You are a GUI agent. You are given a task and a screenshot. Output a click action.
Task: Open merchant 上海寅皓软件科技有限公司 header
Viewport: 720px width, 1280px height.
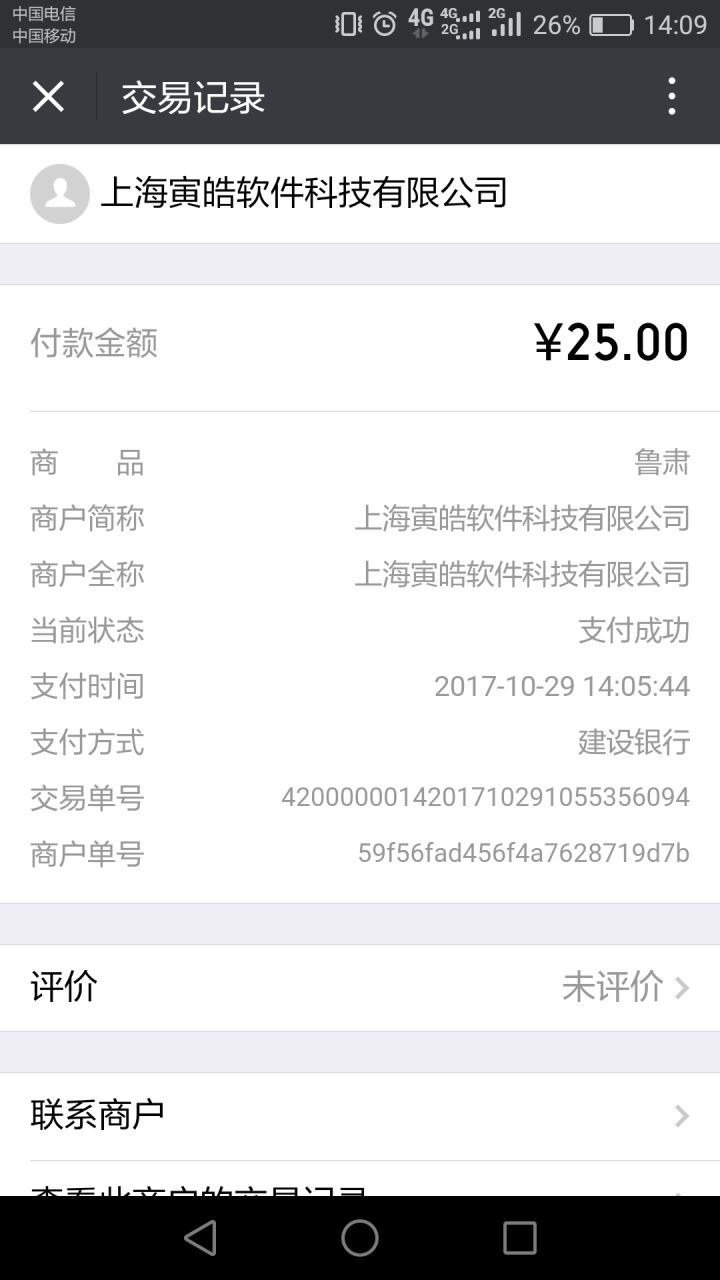360,193
